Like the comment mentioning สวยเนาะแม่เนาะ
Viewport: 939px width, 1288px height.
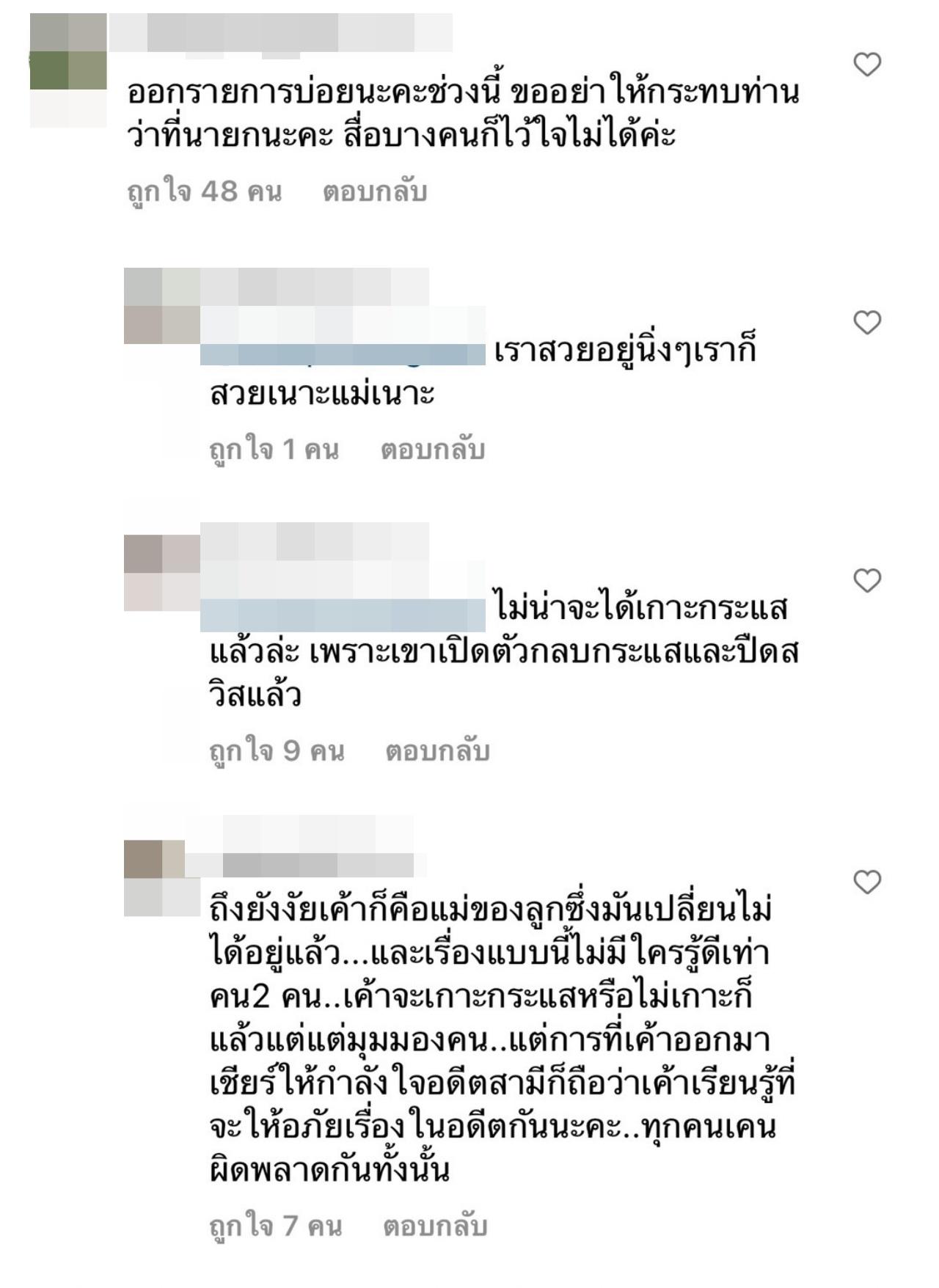point(867,323)
